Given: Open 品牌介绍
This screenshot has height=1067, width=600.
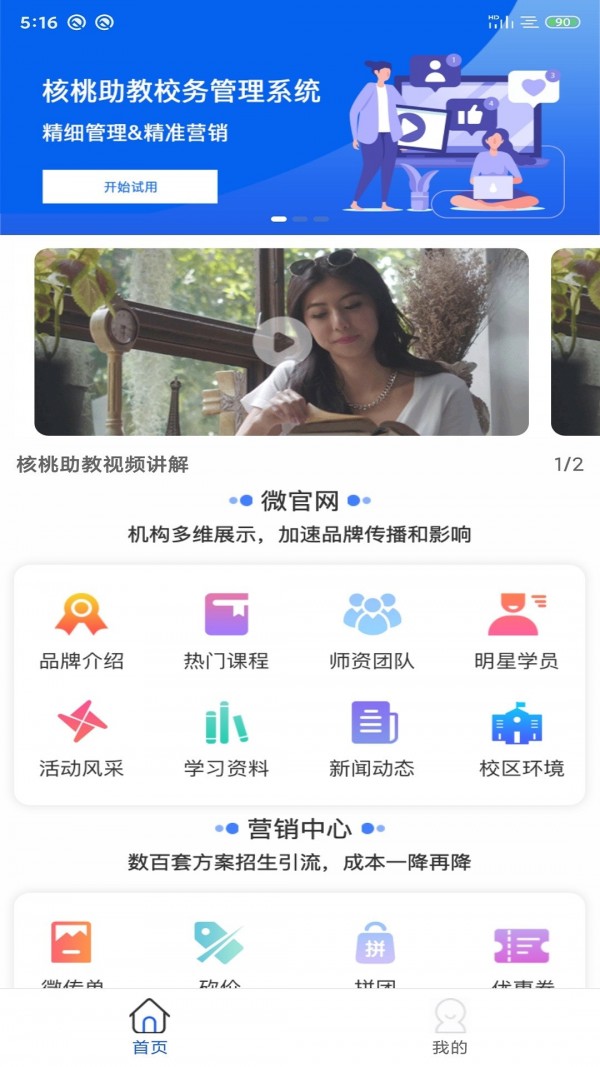Looking at the screenshot, I should click(x=81, y=630).
